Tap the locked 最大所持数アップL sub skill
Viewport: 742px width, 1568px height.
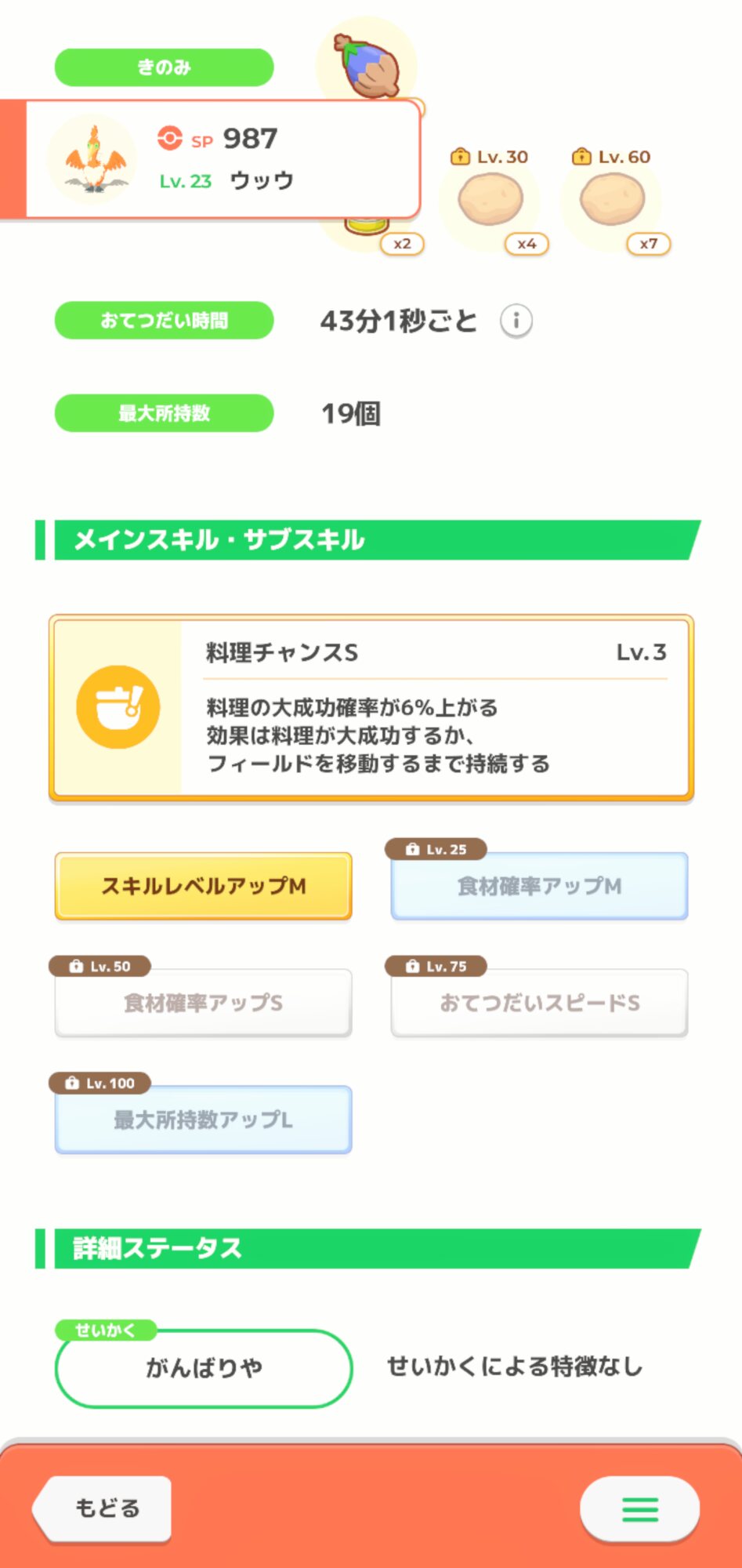(x=203, y=1120)
